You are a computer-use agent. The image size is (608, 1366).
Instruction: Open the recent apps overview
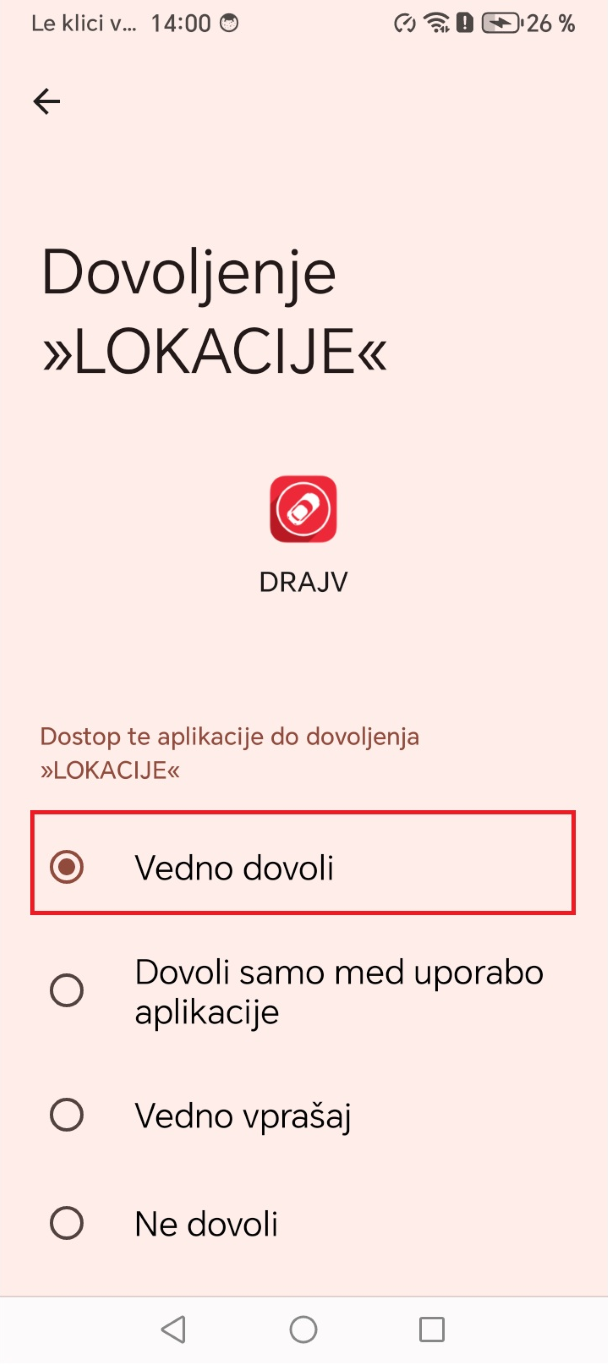tap(431, 1329)
